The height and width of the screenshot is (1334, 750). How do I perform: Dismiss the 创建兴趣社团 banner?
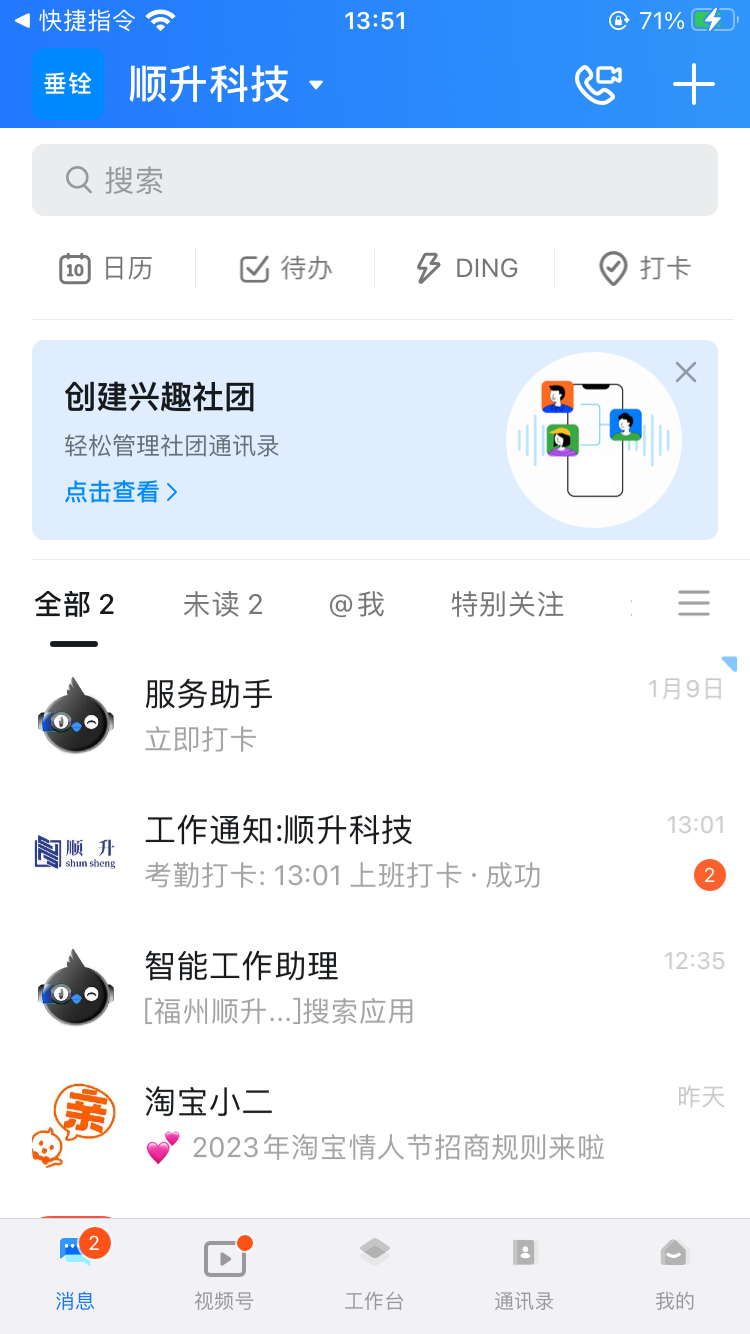tap(686, 372)
